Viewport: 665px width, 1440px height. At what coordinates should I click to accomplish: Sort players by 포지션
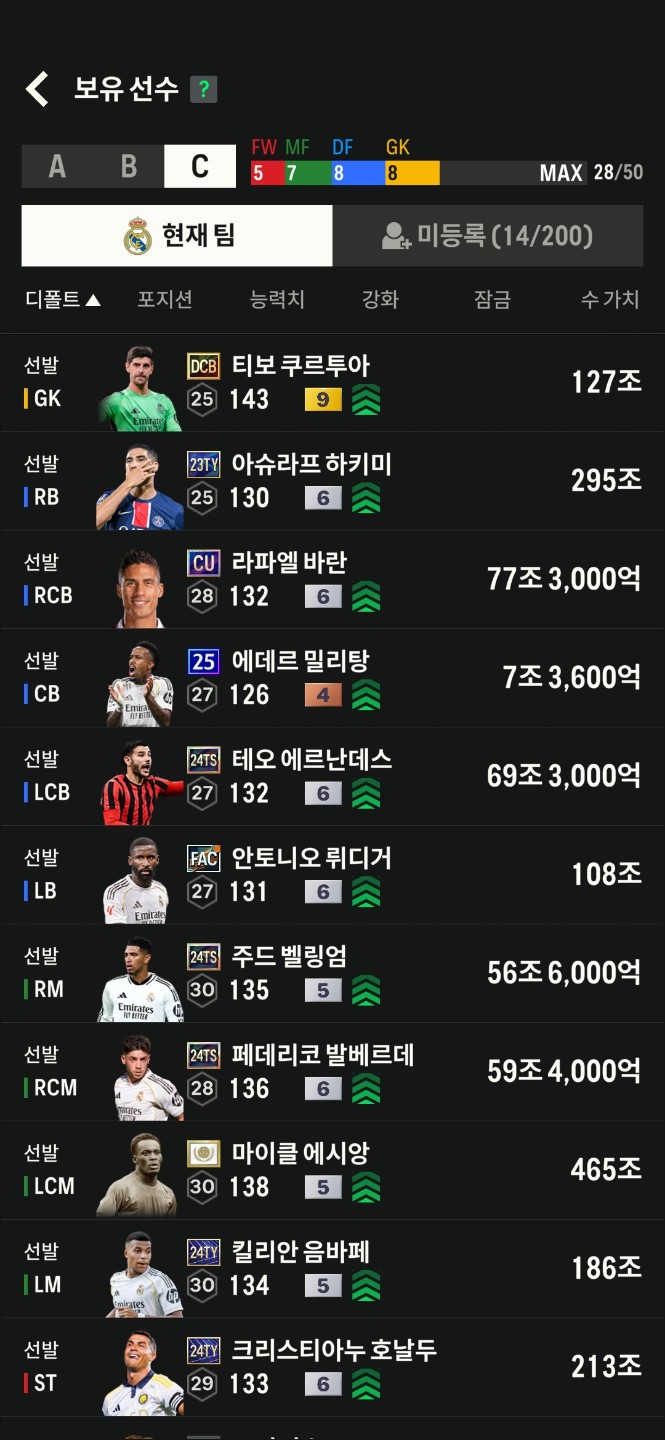click(165, 299)
